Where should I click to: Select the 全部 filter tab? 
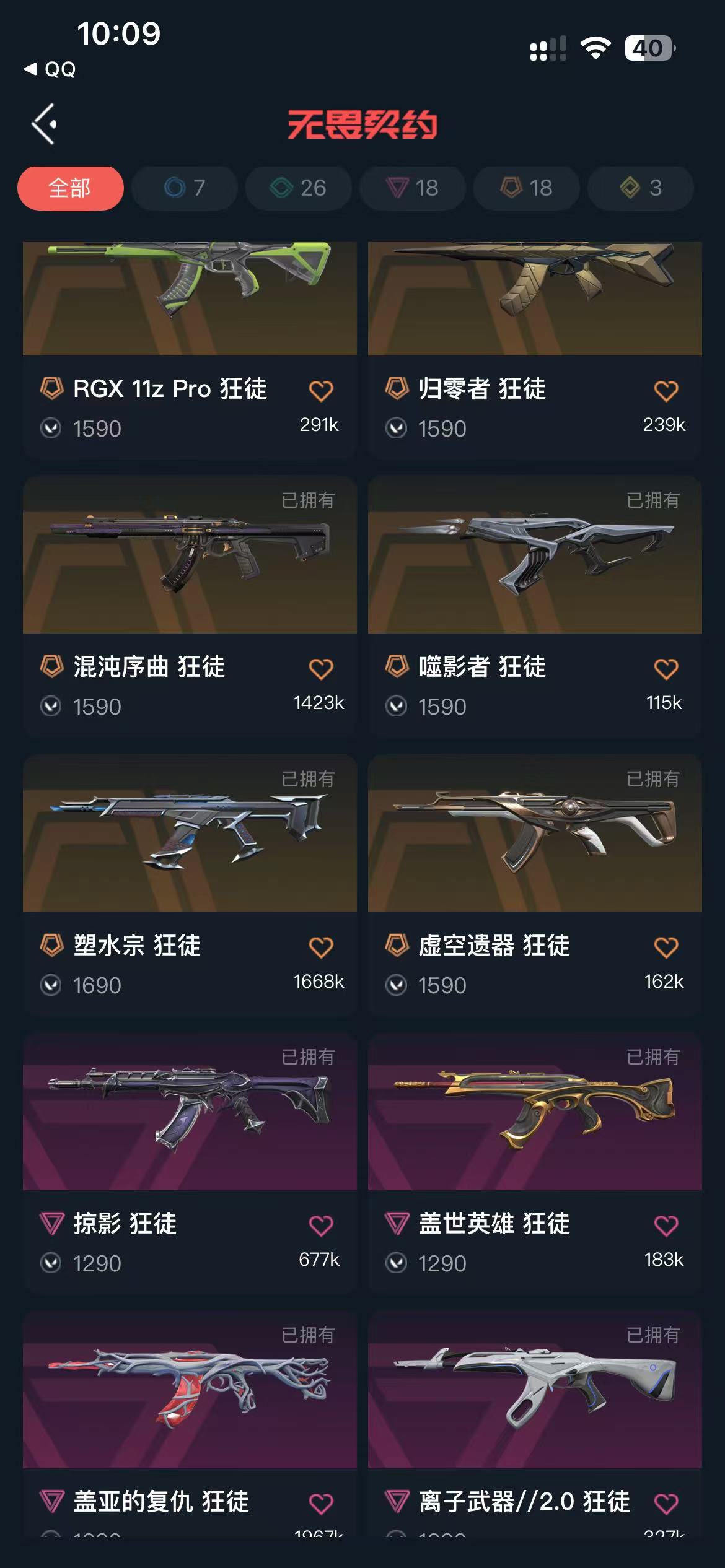70,188
